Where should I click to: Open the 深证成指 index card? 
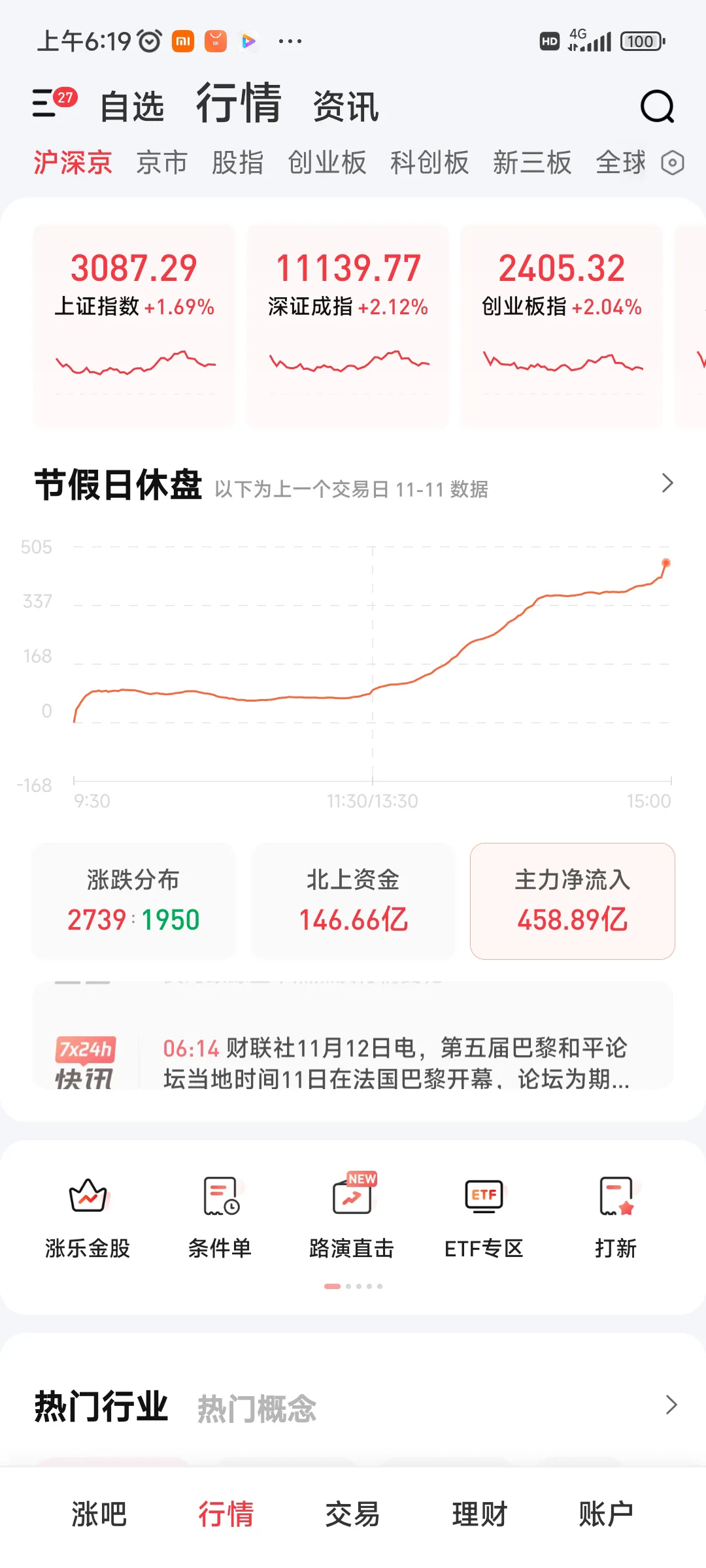[x=348, y=326]
